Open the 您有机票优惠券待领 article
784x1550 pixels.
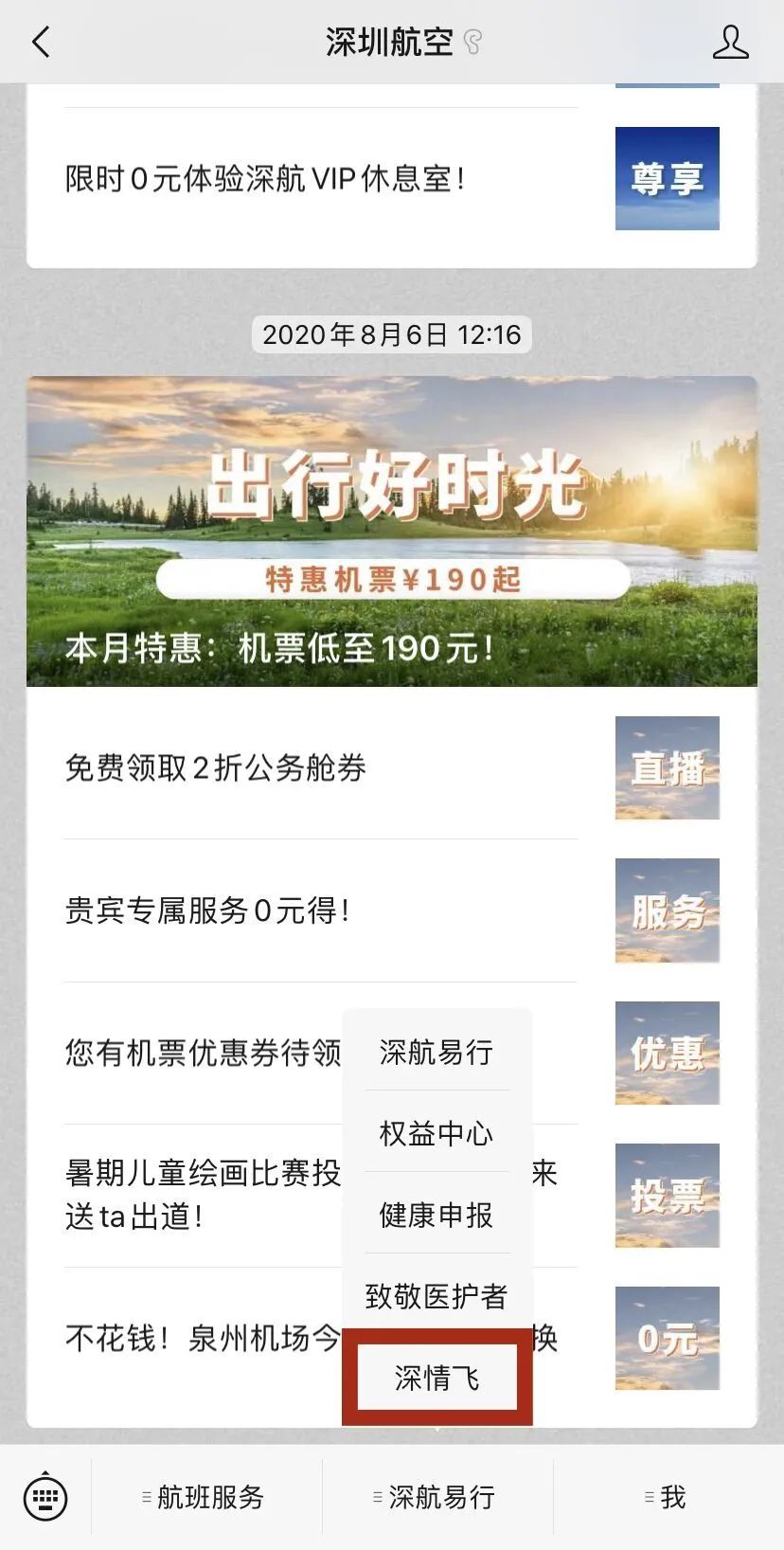(x=199, y=1053)
